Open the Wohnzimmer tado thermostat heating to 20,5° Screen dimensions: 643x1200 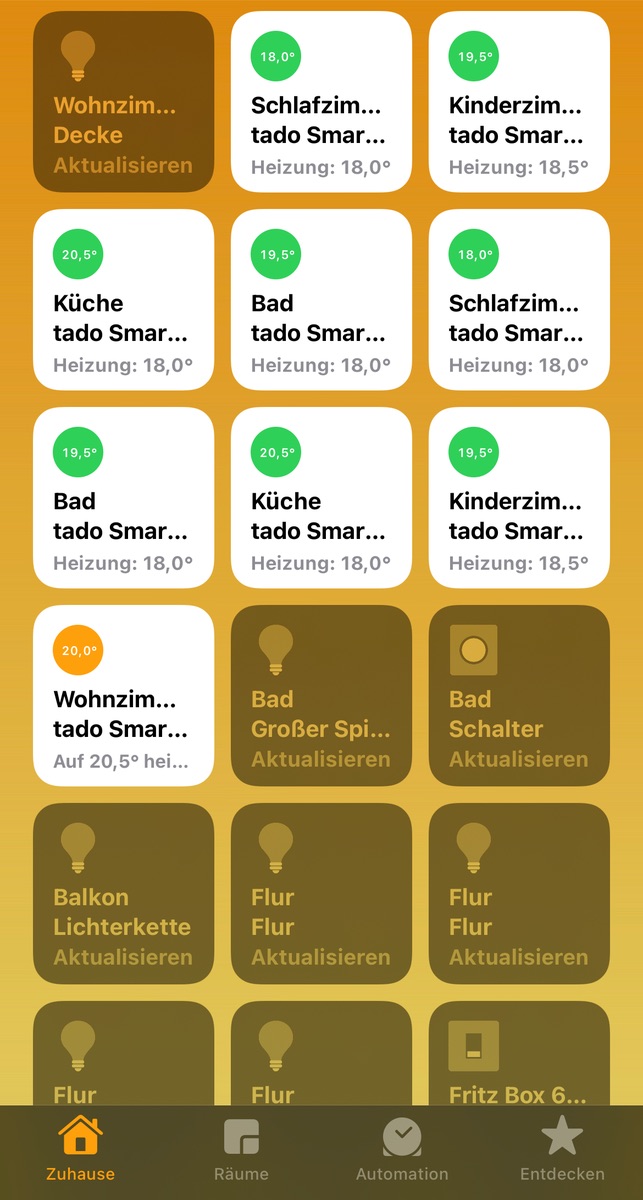pos(123,695)
